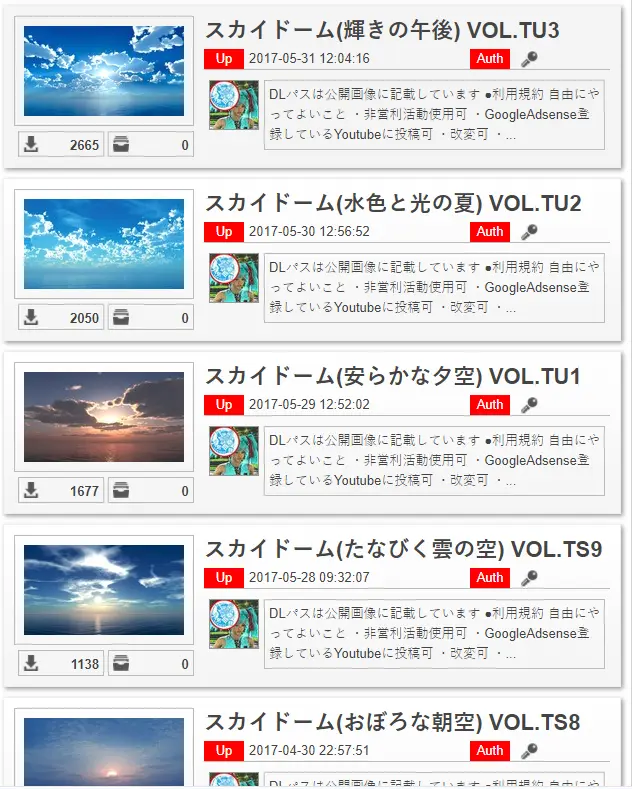Open the VOL.TU1 sunset thumbnail

click(104, 417)
